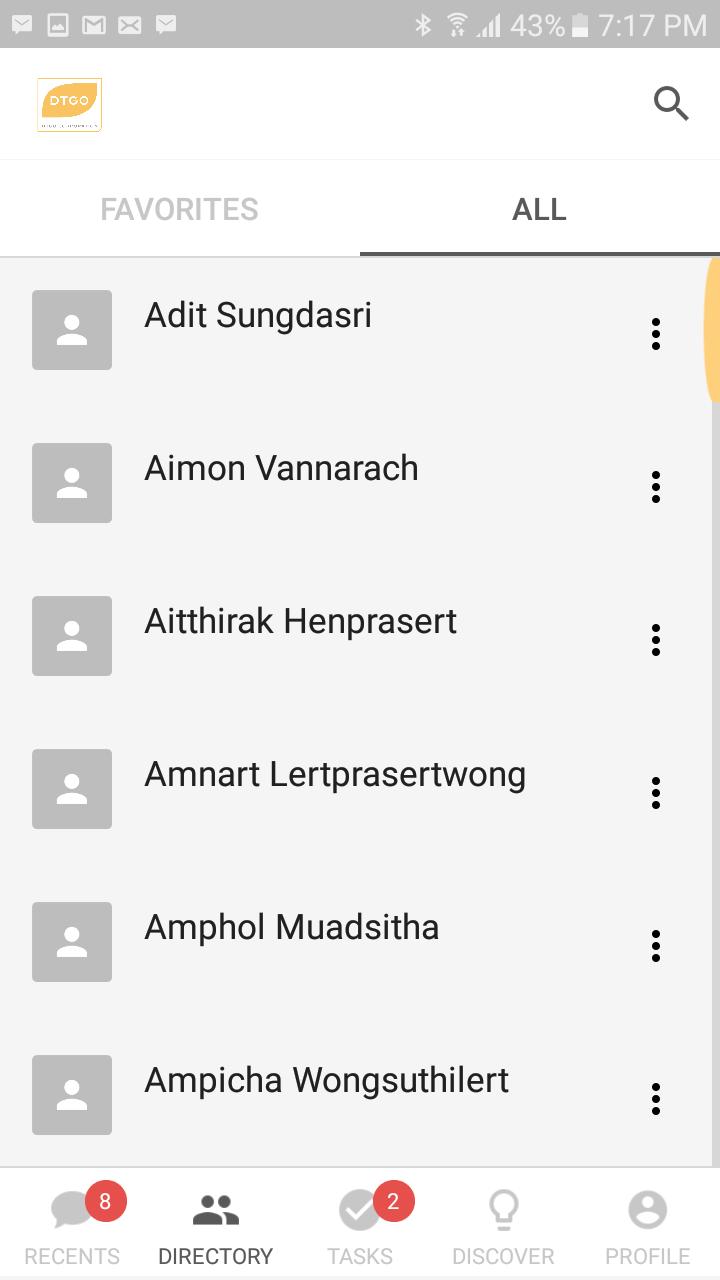View Ampicha Wongsuthilert's contact details
This screenshot has width=720, height=1280.
[326, 1081]
